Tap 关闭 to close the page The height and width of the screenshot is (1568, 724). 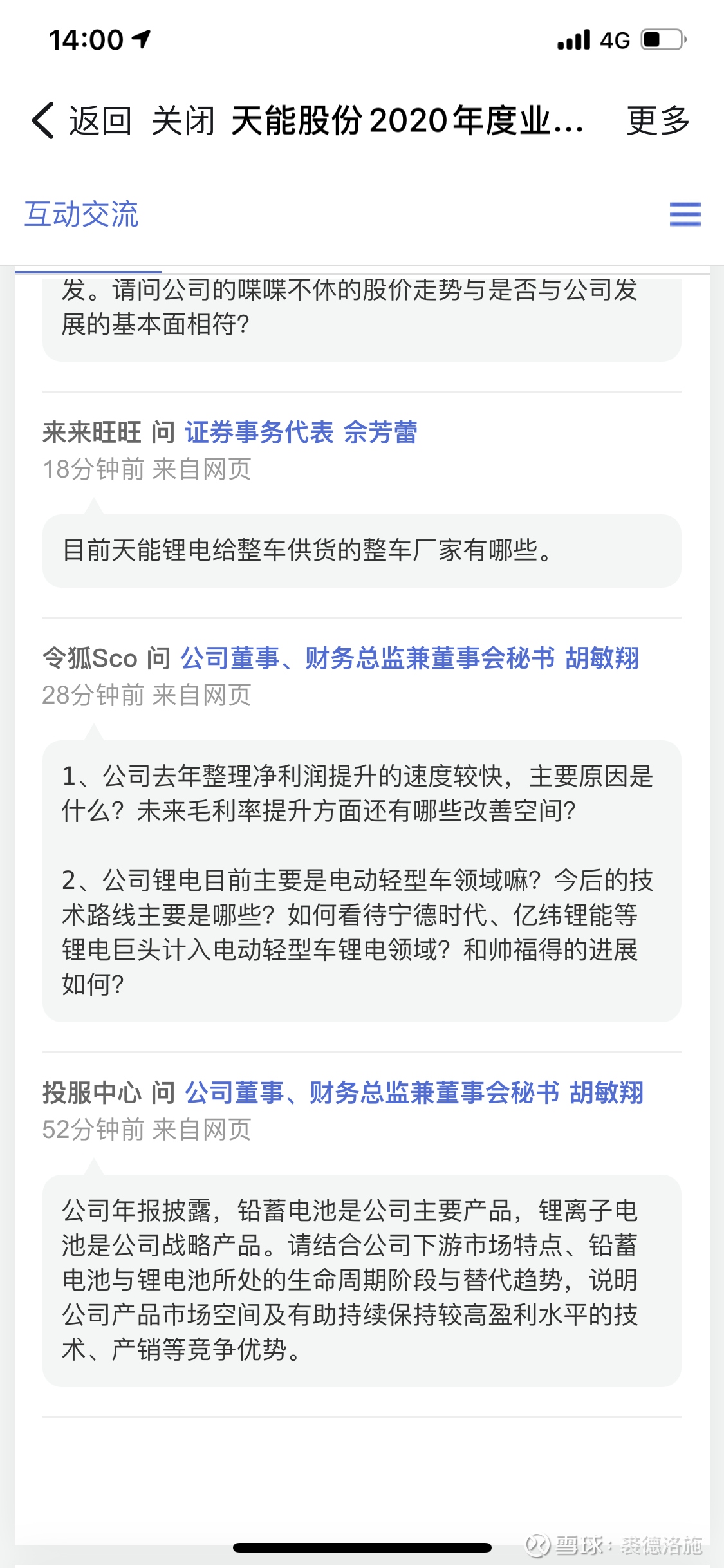pyautogui.click(x=184, y=122)
